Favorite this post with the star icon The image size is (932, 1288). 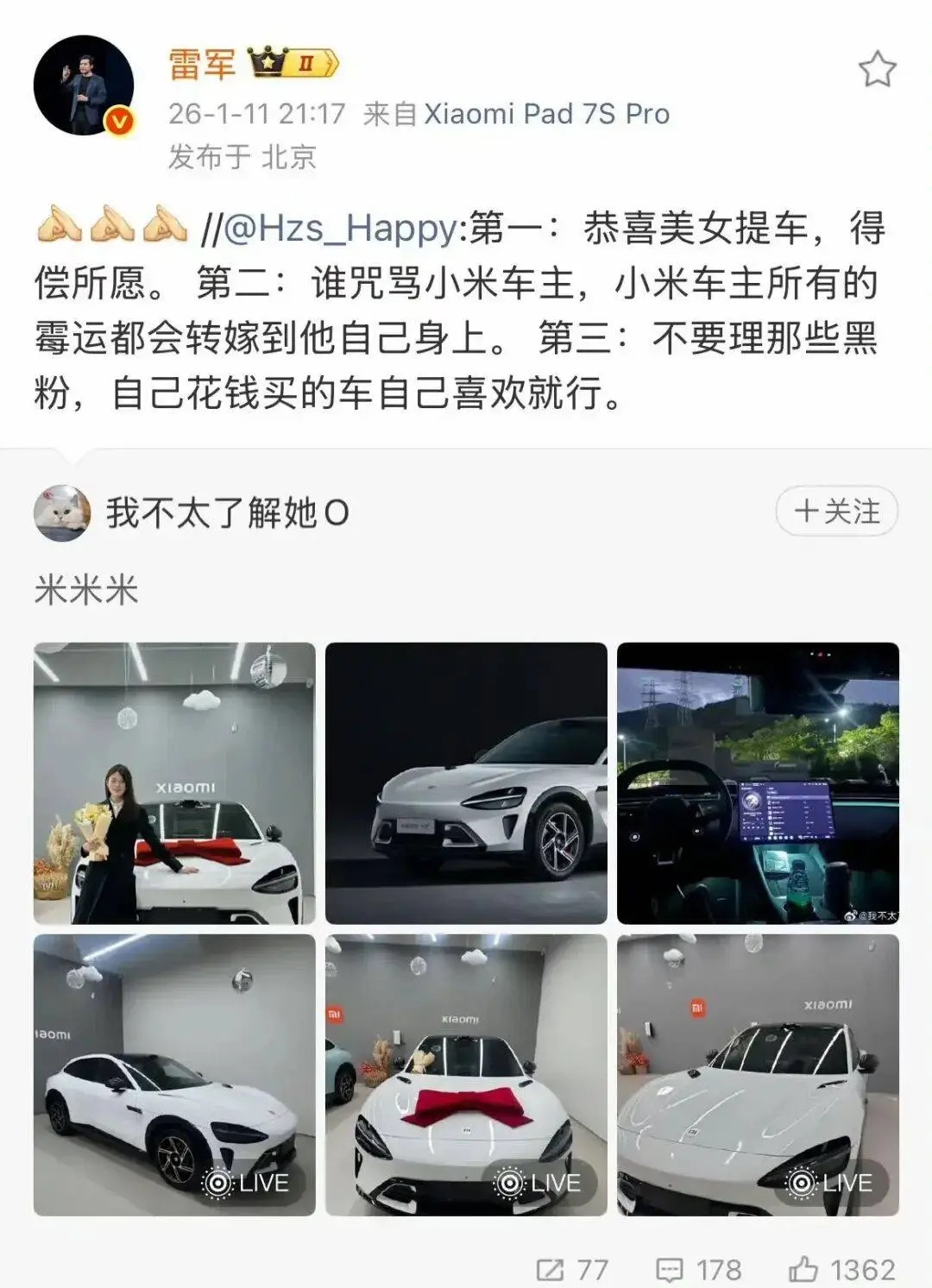coord(877,69)
